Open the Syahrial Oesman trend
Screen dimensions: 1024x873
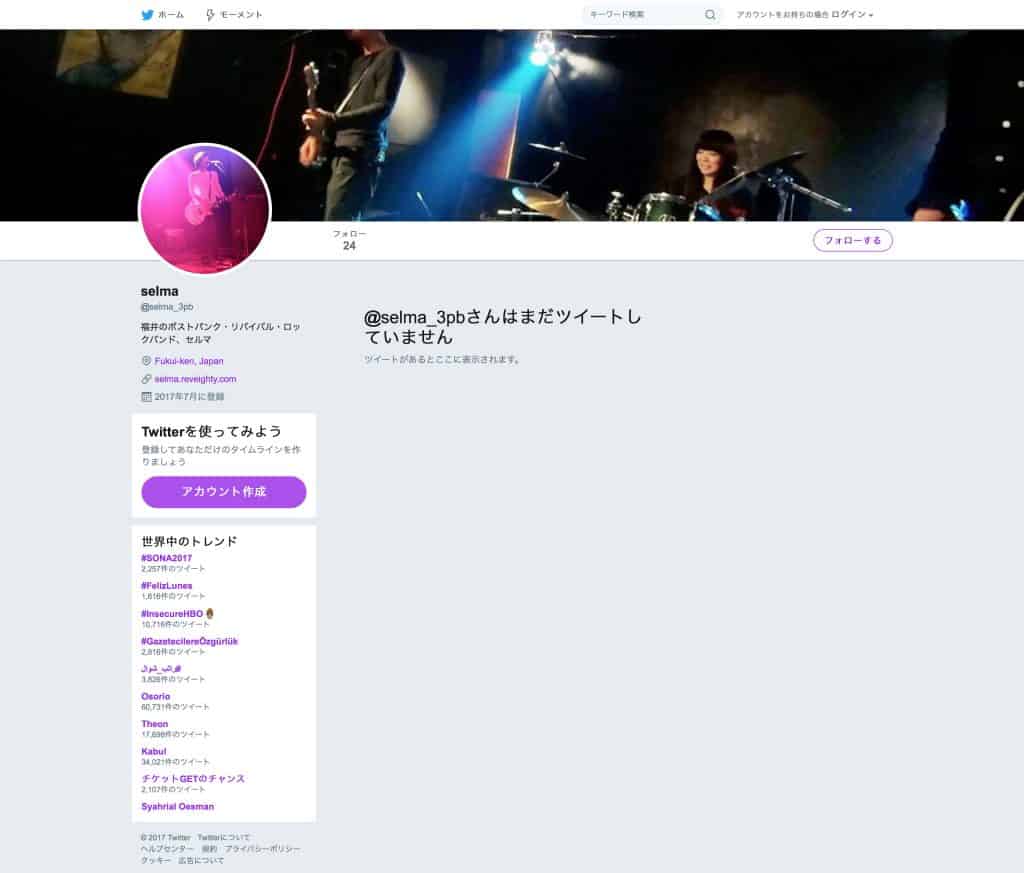pyautogui.click(x=178, y=806)
